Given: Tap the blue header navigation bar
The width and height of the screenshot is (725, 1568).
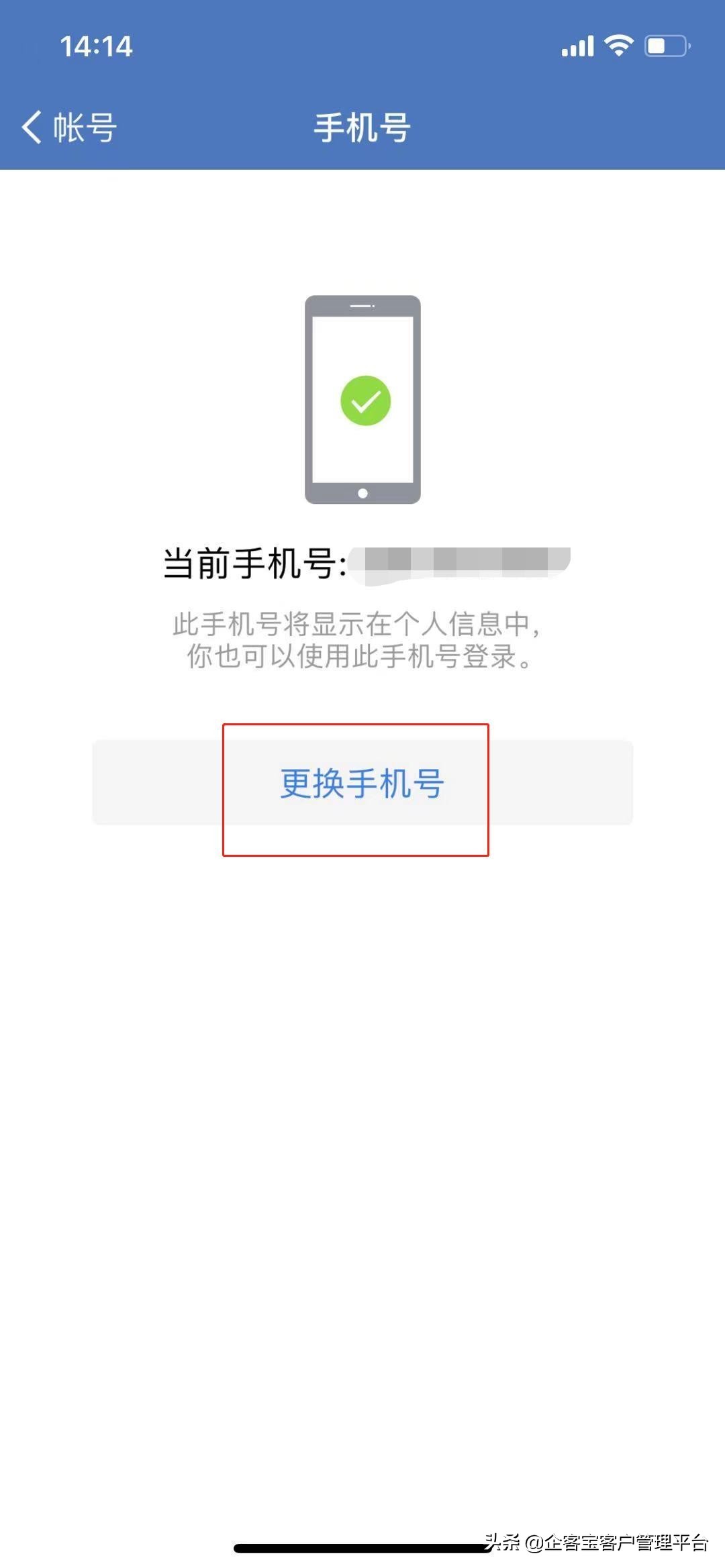Looking at the screenshot, I should coord(362,127).
